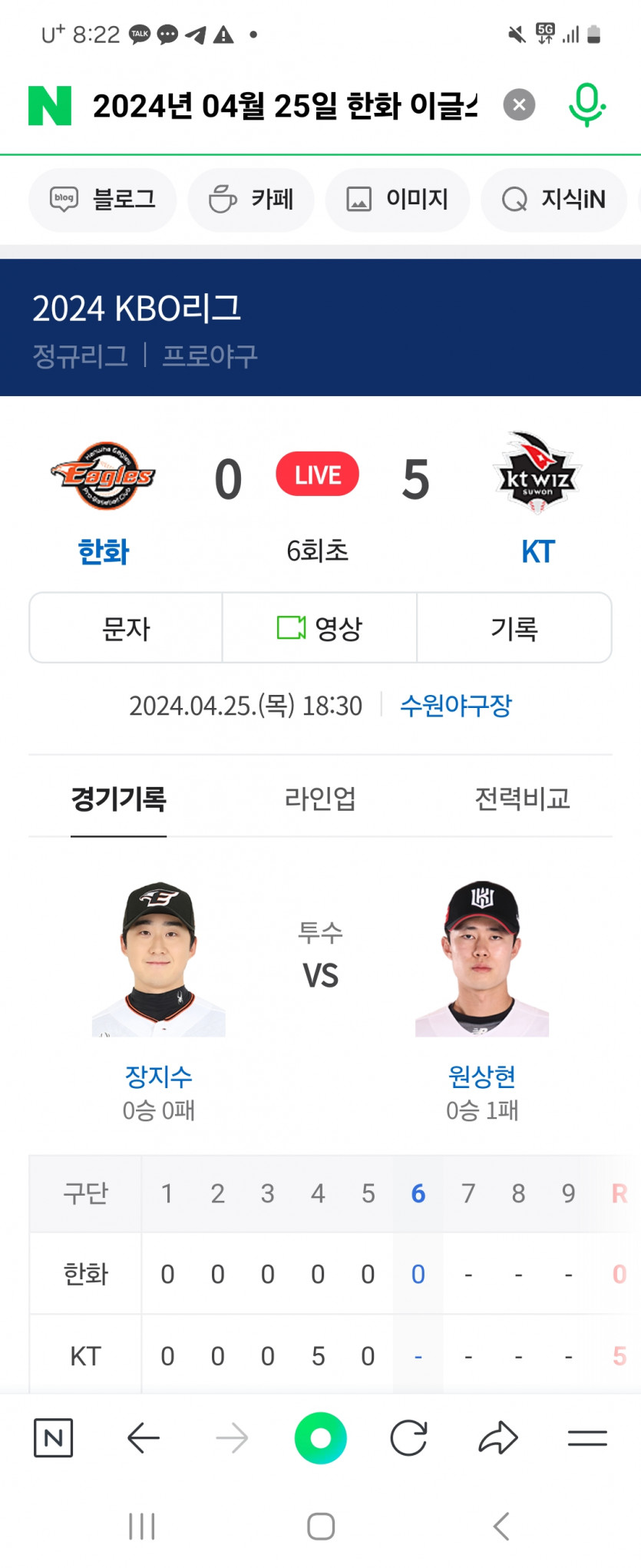Tap the search query field

[x=284, y=106]
